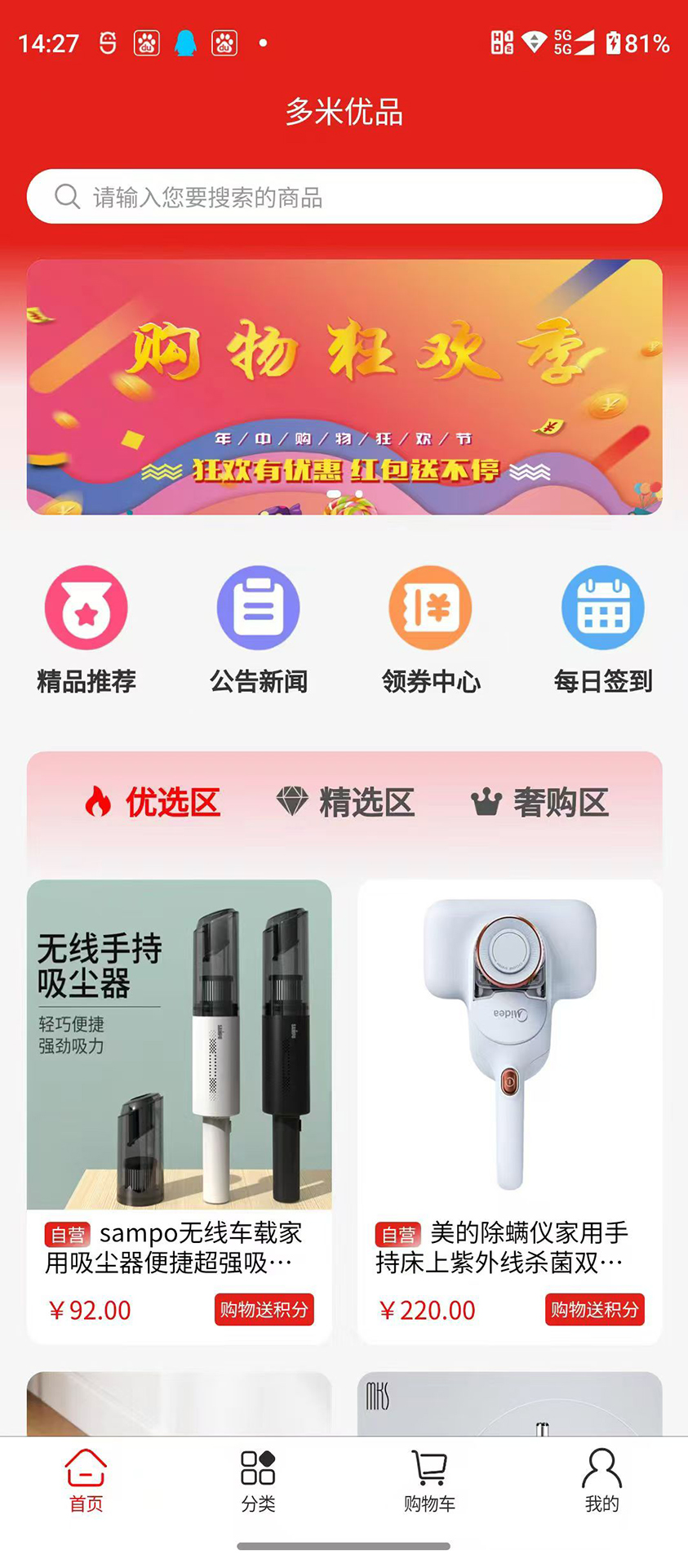This screenshot has width=688, height=1568.
Task: Switch to the 奢购区 tab
Action: pyautogui.click(x=539, y=803)
